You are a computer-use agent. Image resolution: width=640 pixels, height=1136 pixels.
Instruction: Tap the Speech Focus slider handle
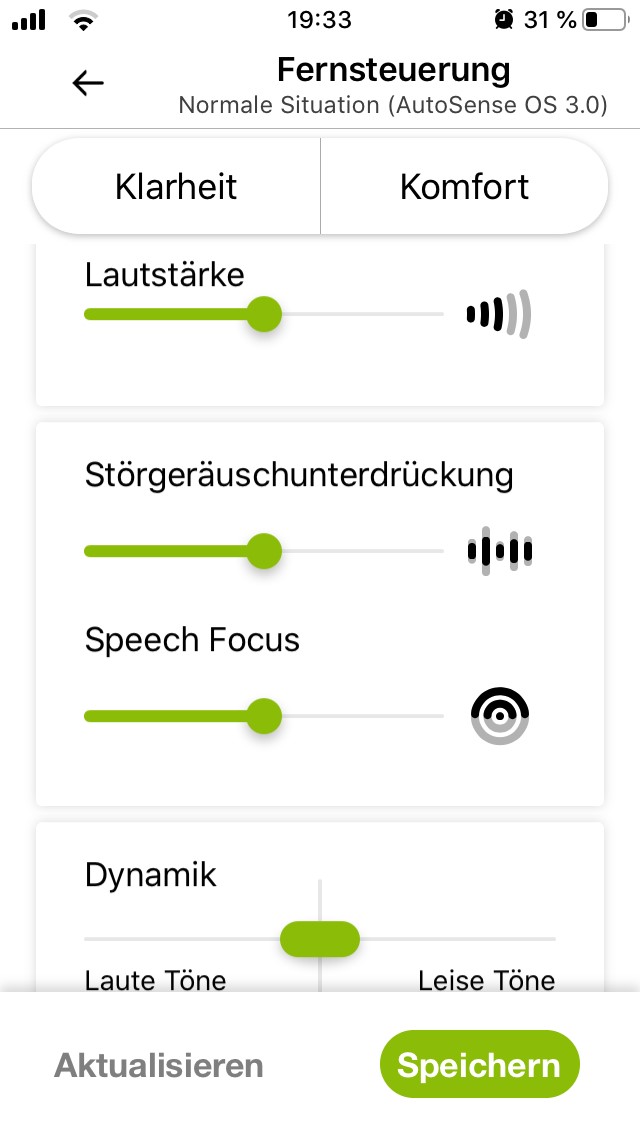pos(264,716)
